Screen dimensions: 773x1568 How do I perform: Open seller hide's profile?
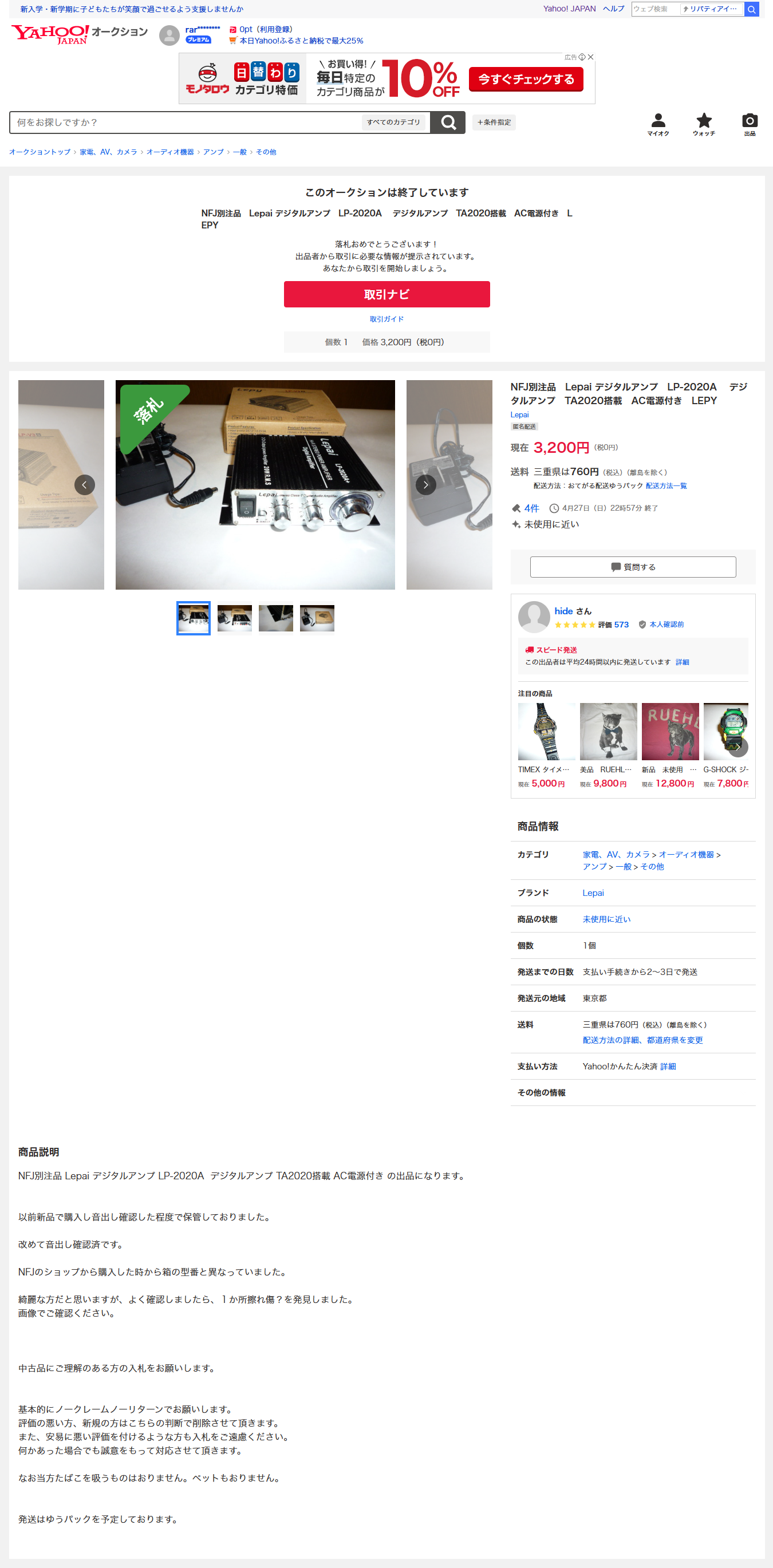point(563,610)
